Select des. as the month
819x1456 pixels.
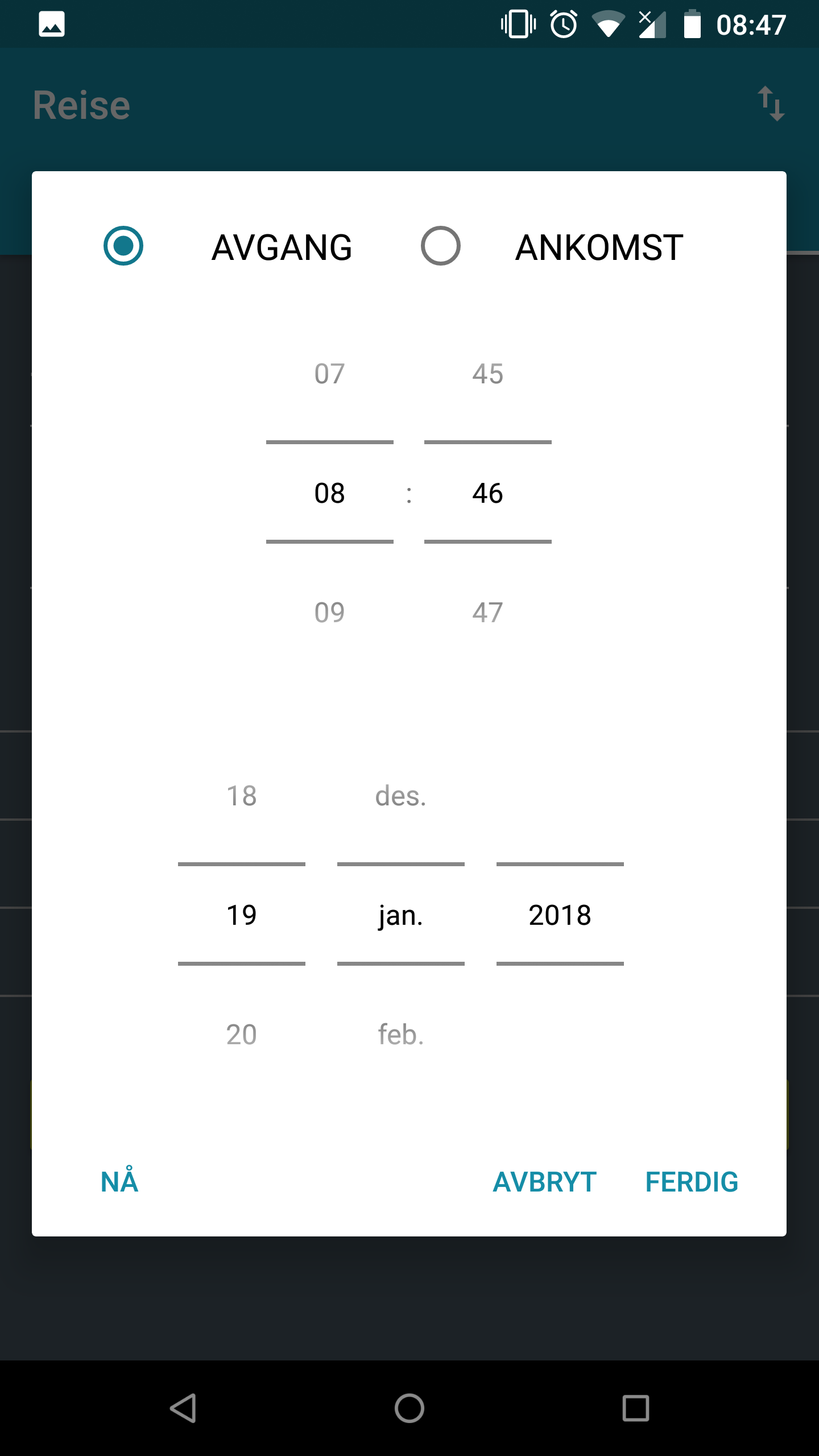401,796
